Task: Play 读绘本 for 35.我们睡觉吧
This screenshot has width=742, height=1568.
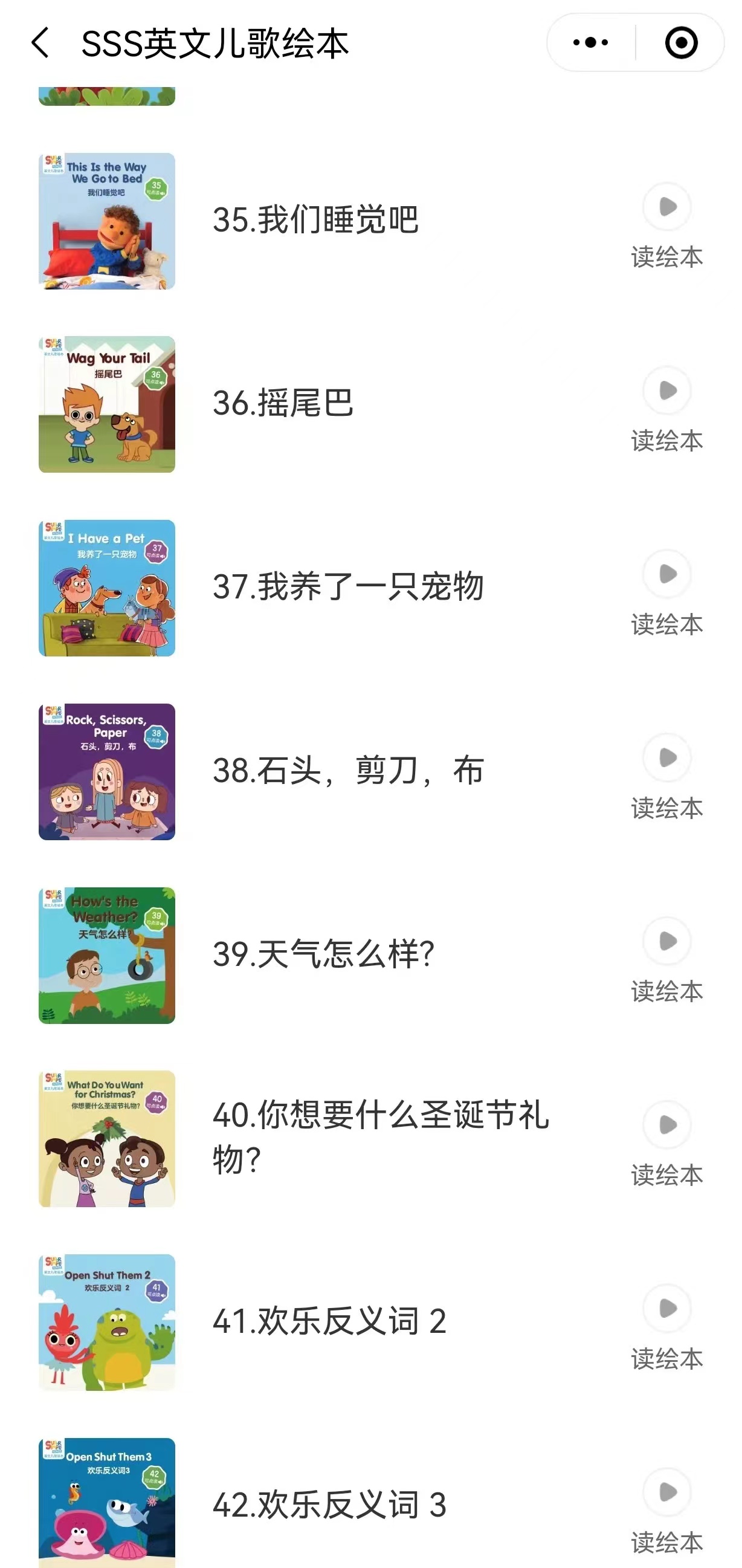Action: point(667,207)
